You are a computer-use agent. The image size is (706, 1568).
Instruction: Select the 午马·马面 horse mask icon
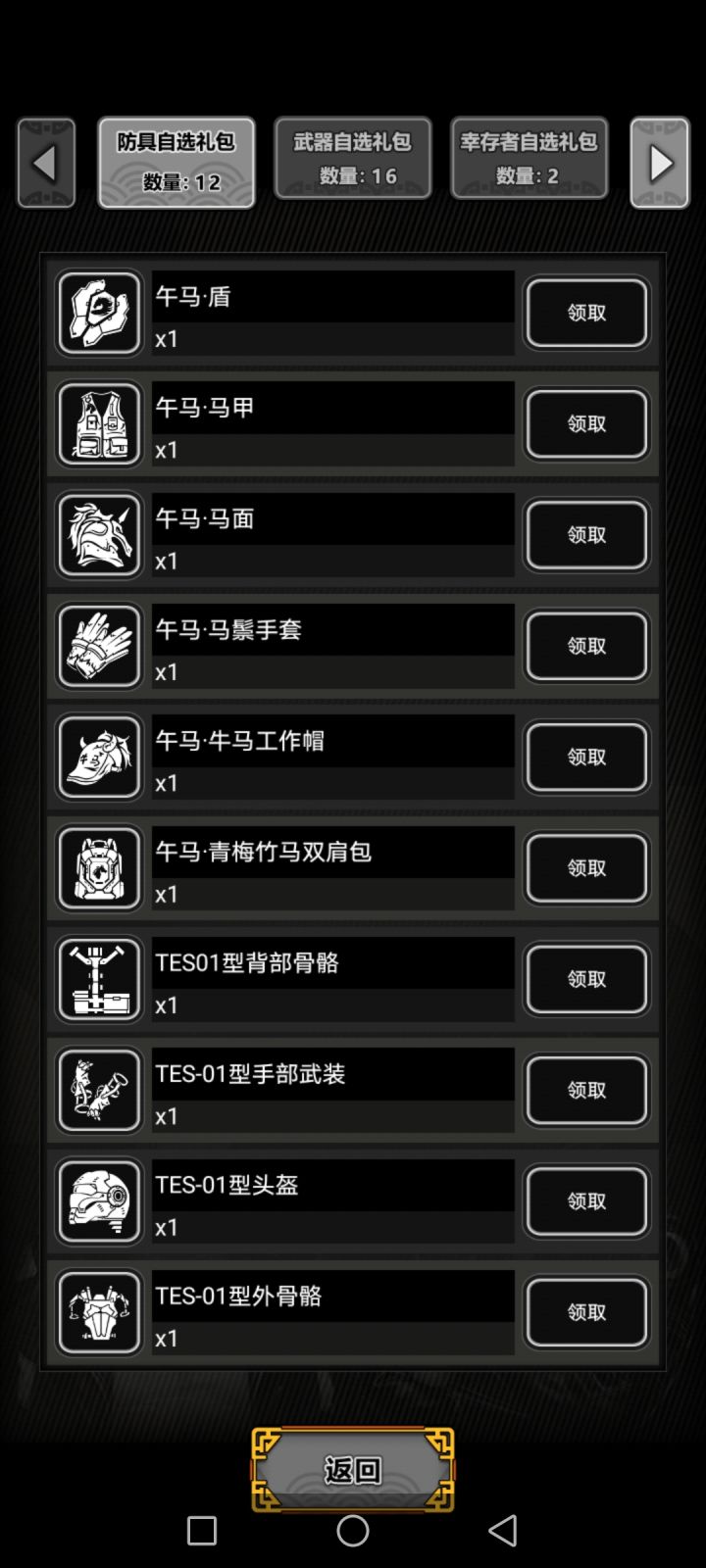click(x=98, y=534)
